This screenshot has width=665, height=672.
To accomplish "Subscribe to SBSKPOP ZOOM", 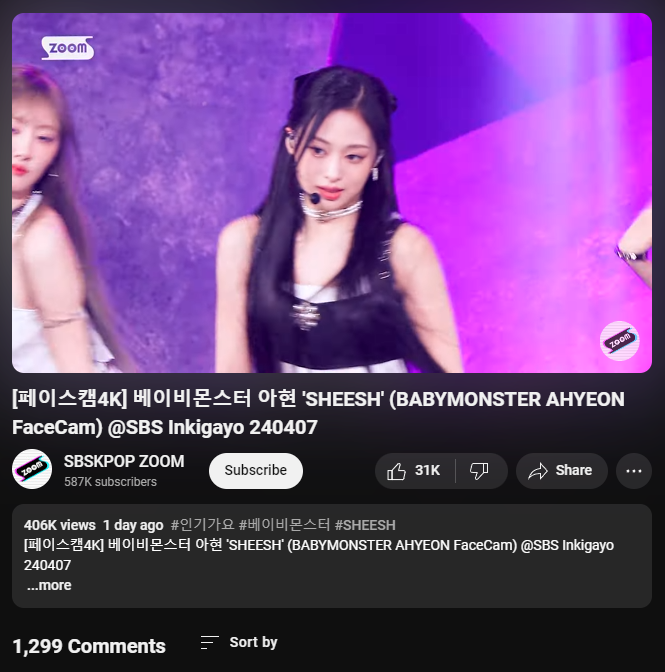I will [x=255, y=470].
